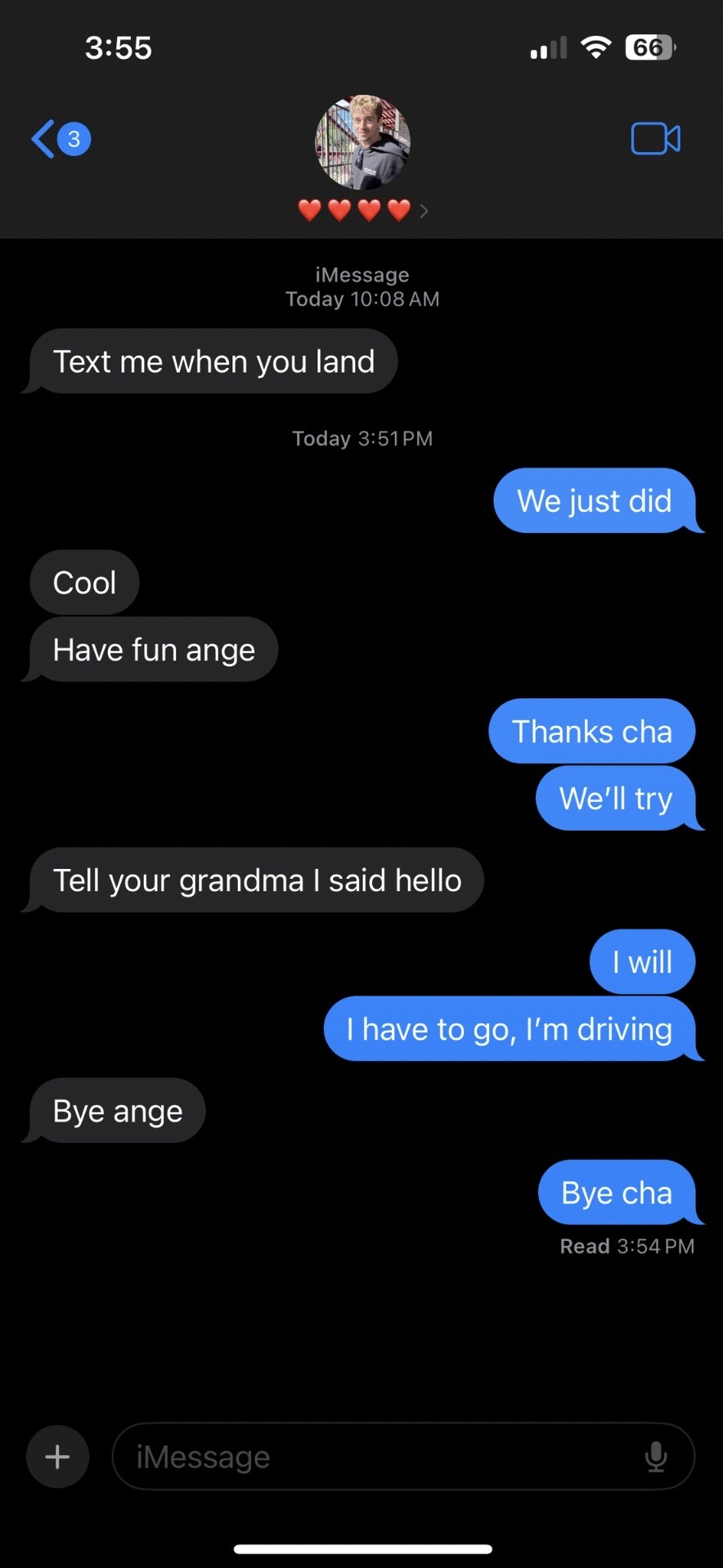This screenshot has width=723, height=1568.
Task: Start a FaceTime video call
Action: [655, 139]
